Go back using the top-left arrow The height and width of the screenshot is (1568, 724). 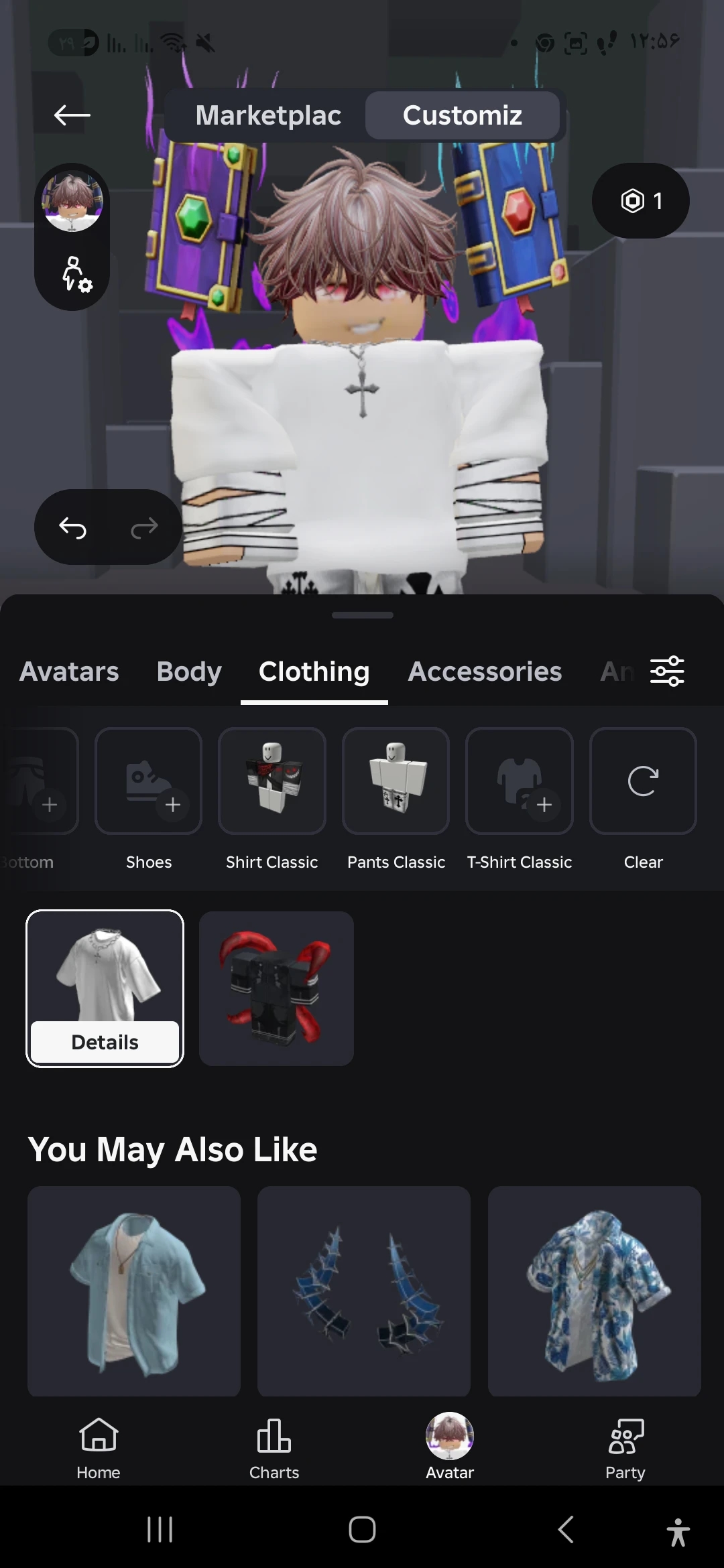tap(72, 115)
